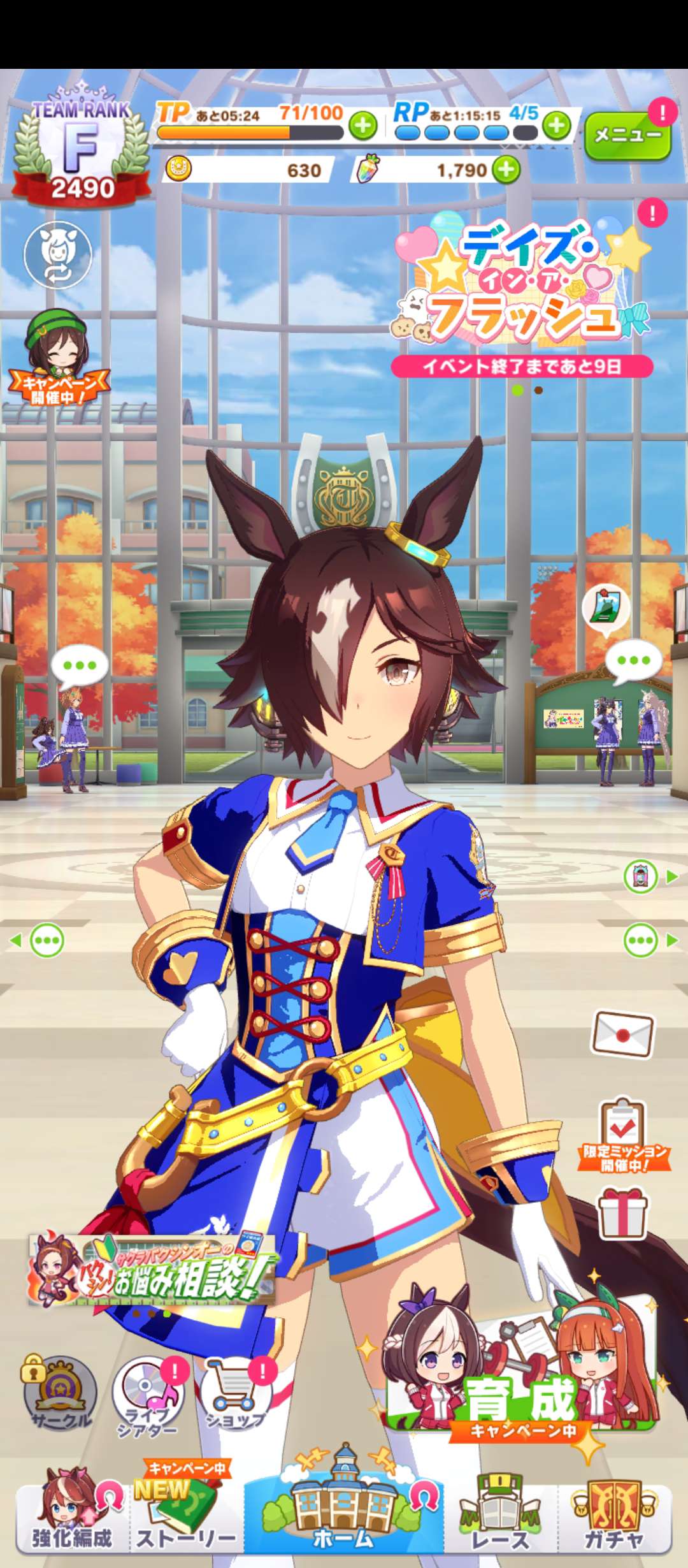Open the locked サークル button
Image resolution: width=688 pixels, height=1568 pixels.
[59, 1394]
